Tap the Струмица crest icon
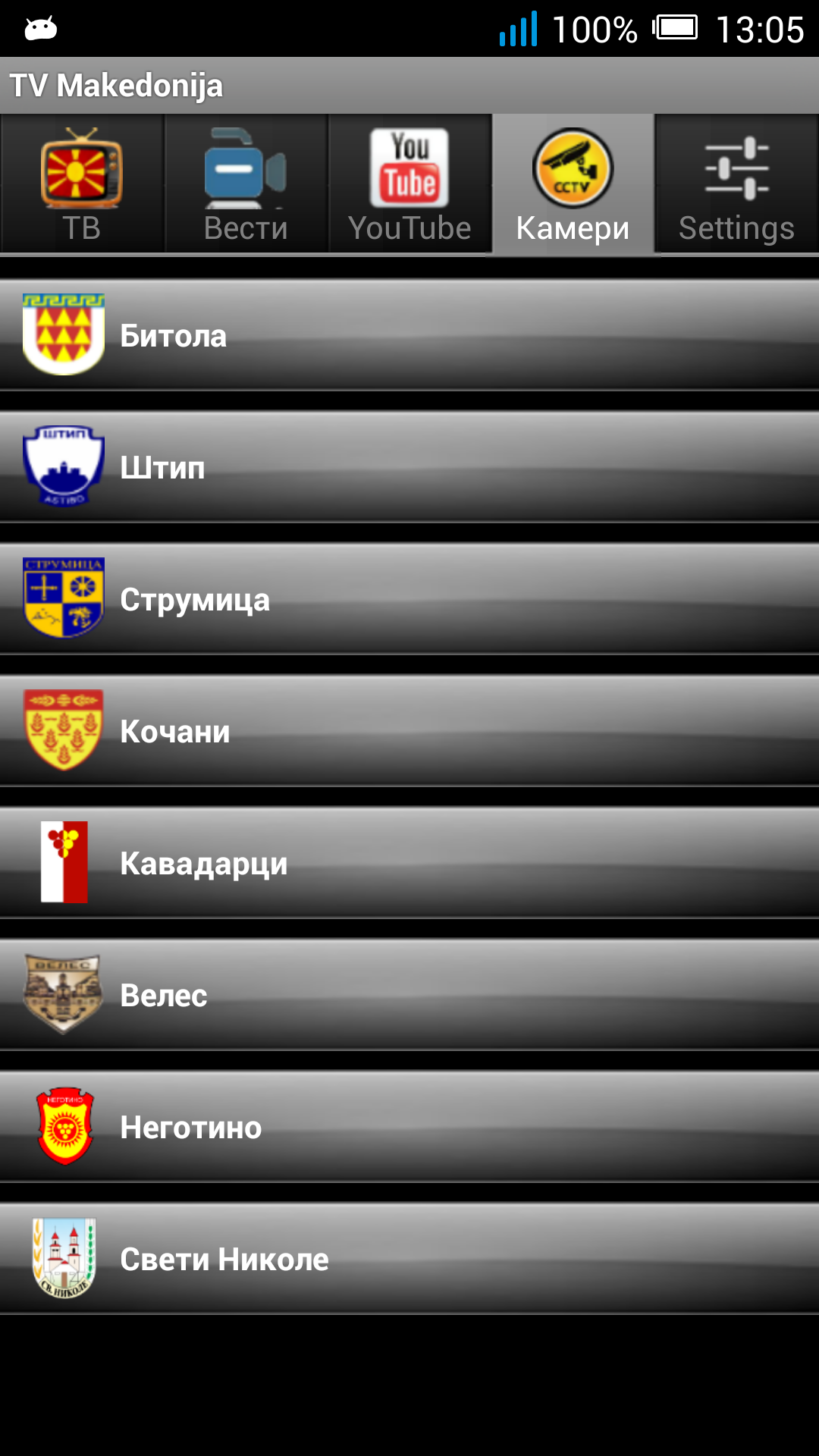Image resolution: width=819 pixels, height=1456 pixels. tap(63, 596)
